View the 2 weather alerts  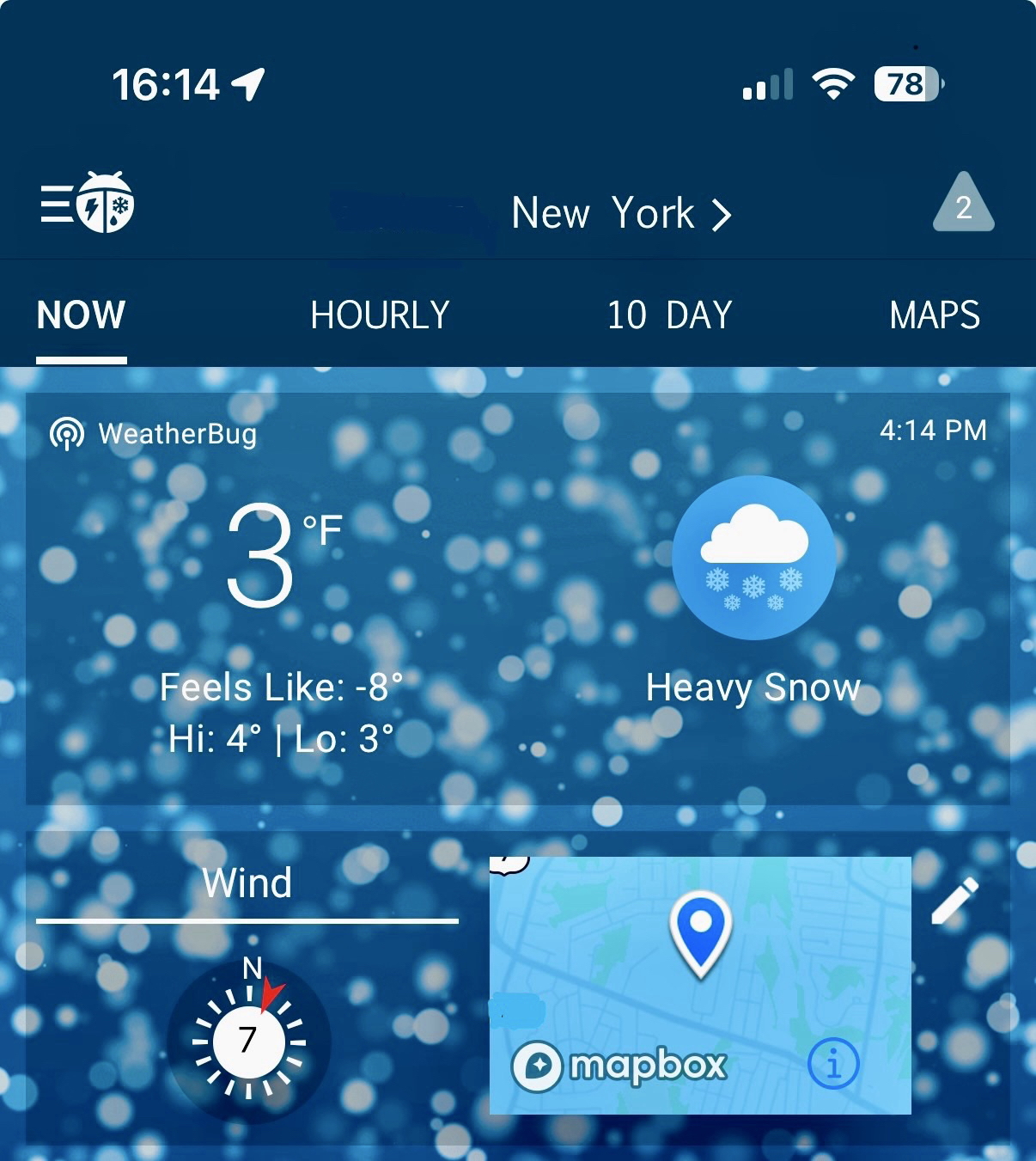(x=963, y=205)
